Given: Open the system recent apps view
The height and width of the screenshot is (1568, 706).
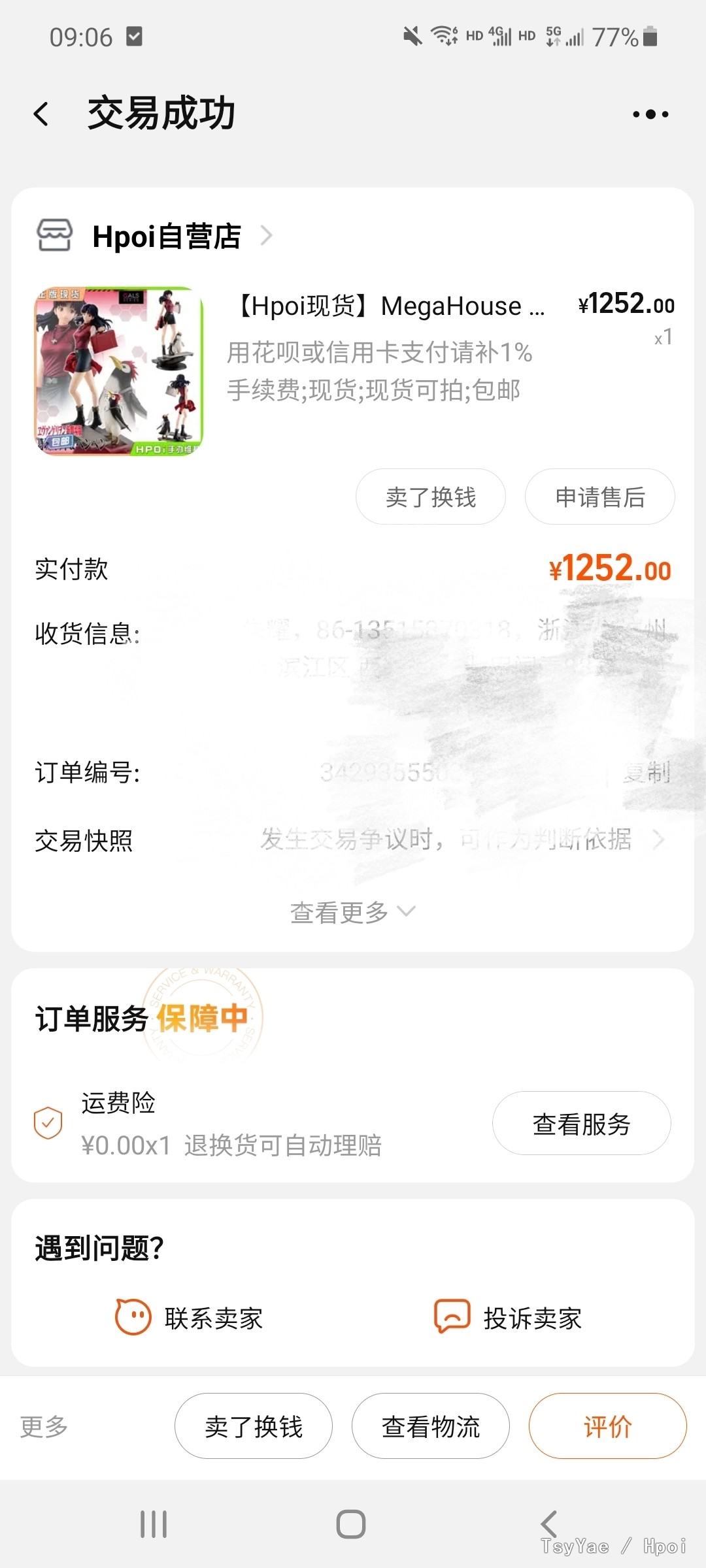Looking at the screenshot, I should [x=154, y=1524].
